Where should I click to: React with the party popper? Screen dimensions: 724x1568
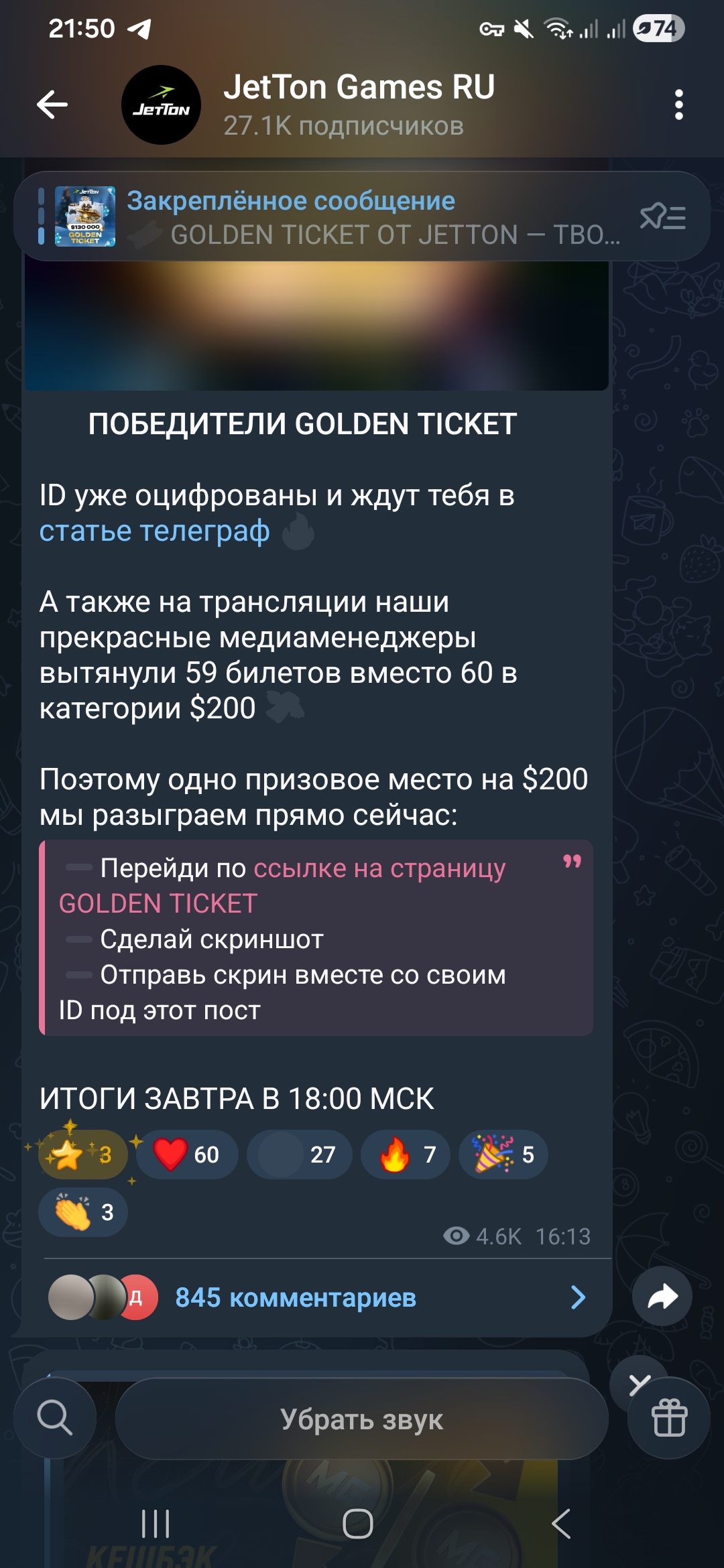503,1154
